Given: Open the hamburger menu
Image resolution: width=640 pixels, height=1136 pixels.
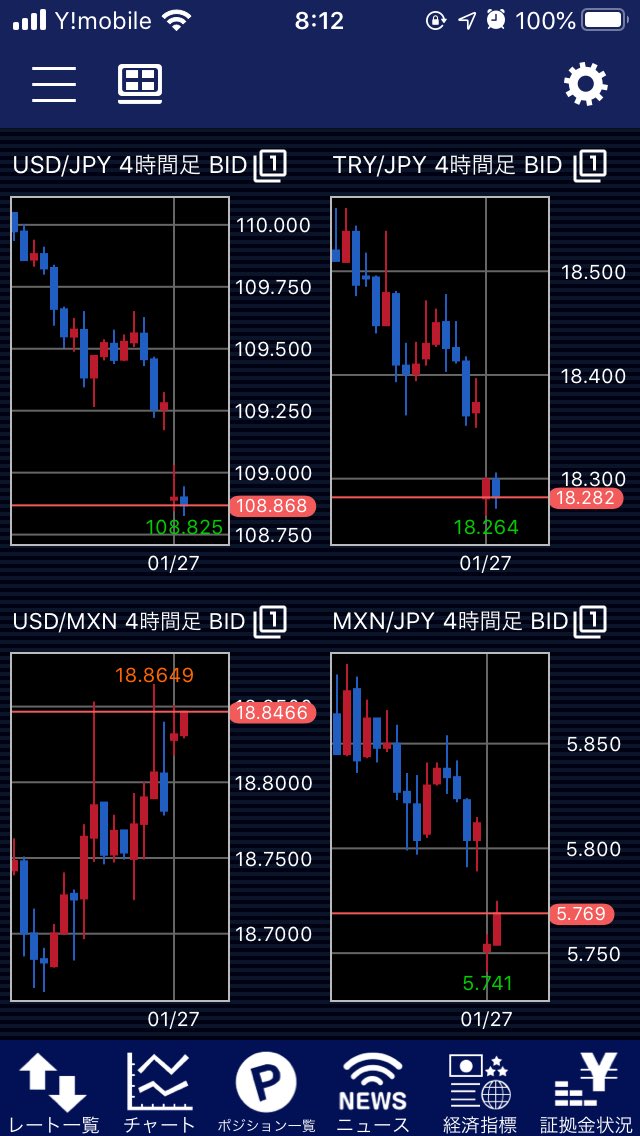Looking at the screenshot, I should [x=54, y=85].
